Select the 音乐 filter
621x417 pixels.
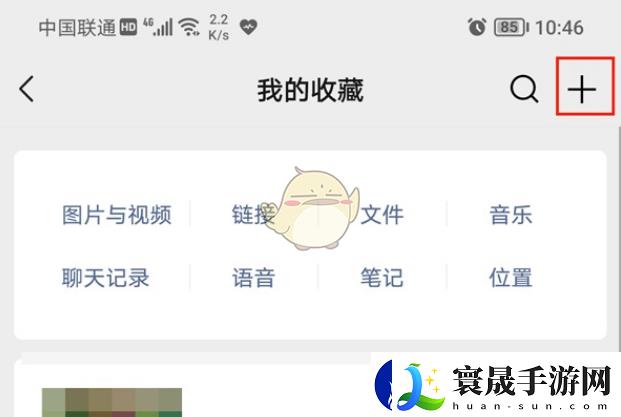coord(510,215)
